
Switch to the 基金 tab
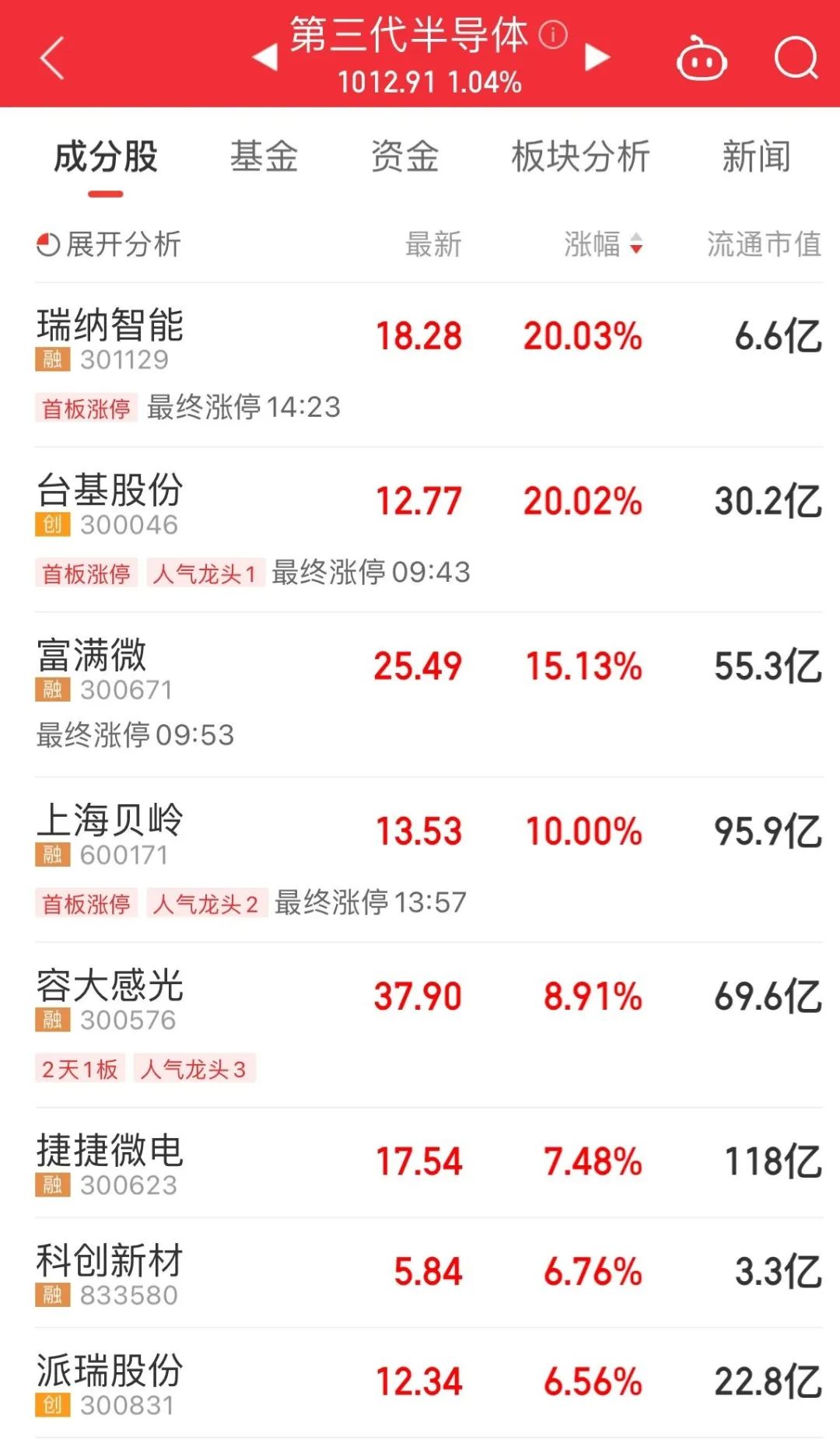[x=264, y=157]
